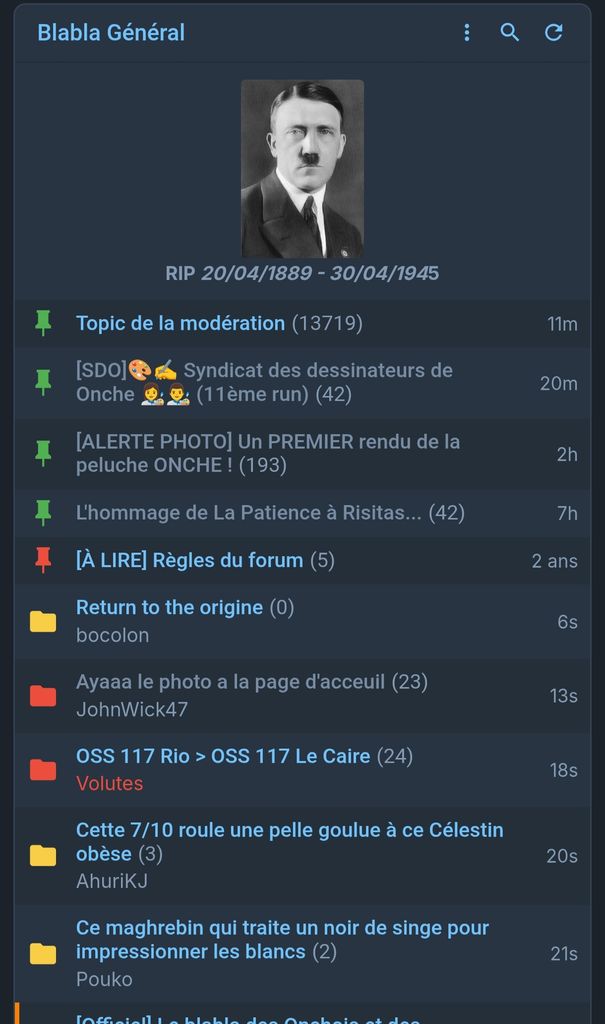Read the Règles du forum pinned topic
Image resolution: width=605 pixels, height=1024 pixels.
coord(190,560)
